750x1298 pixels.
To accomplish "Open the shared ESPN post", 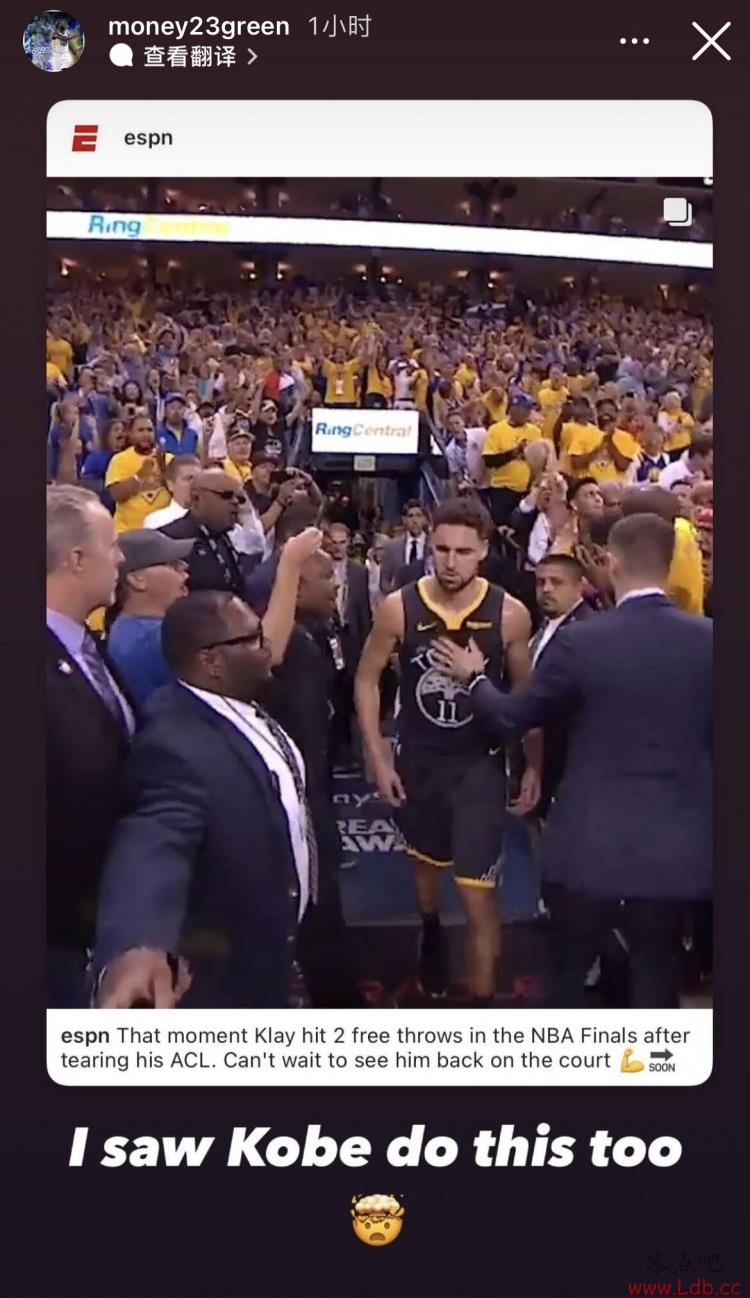I will point(379,590).
